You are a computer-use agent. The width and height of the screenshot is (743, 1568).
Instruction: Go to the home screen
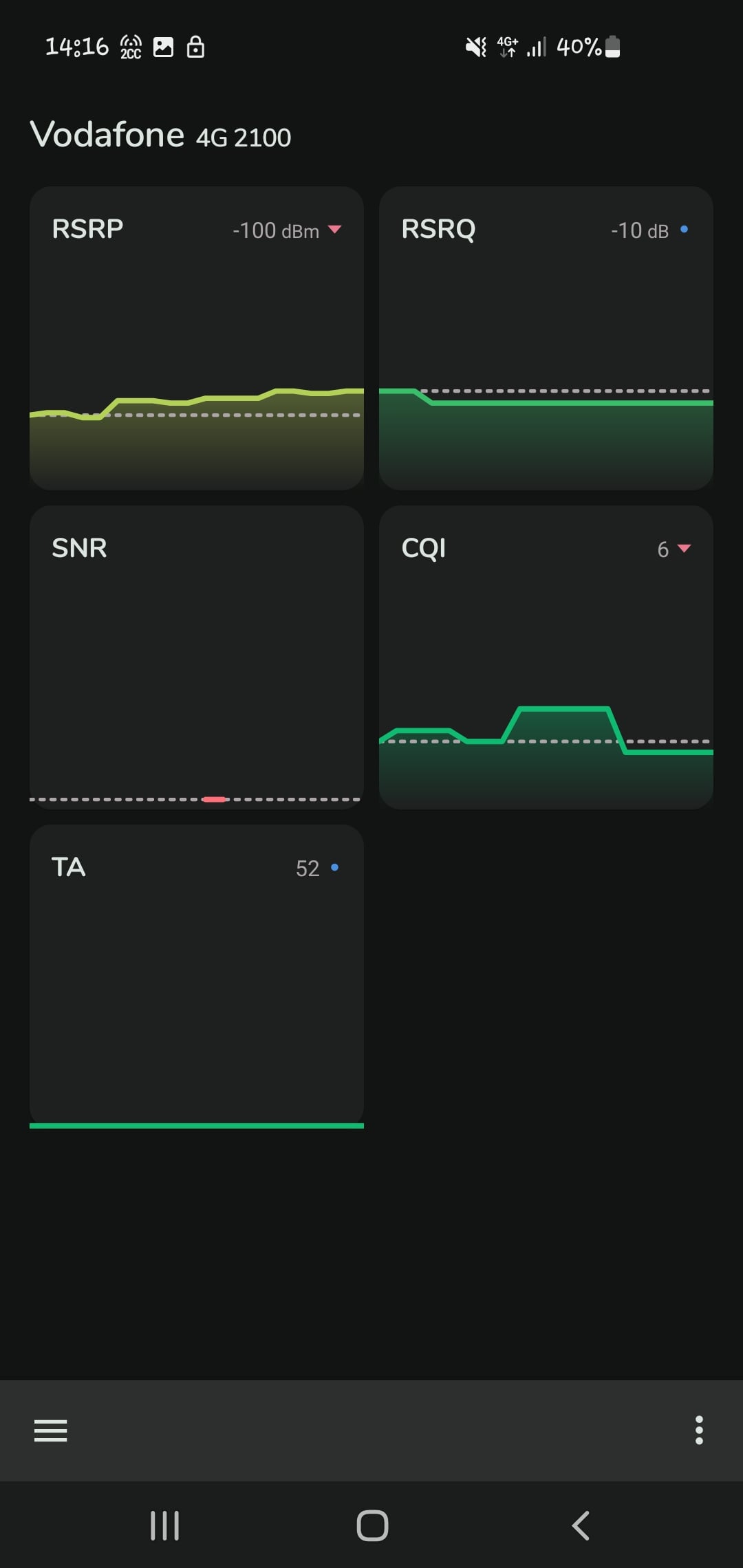click(x=372, y=1525)
